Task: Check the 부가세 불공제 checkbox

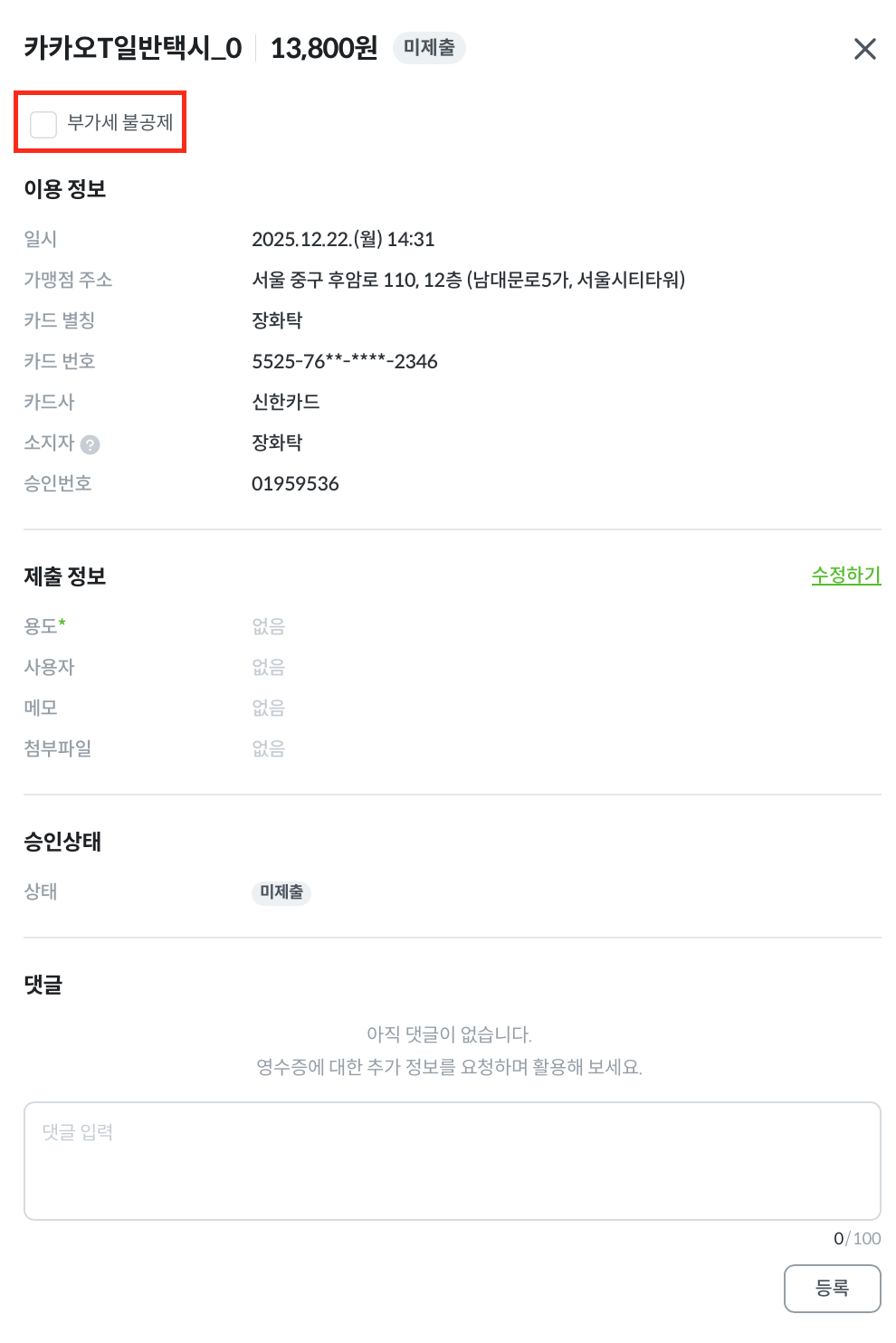Action: point(43,124)
